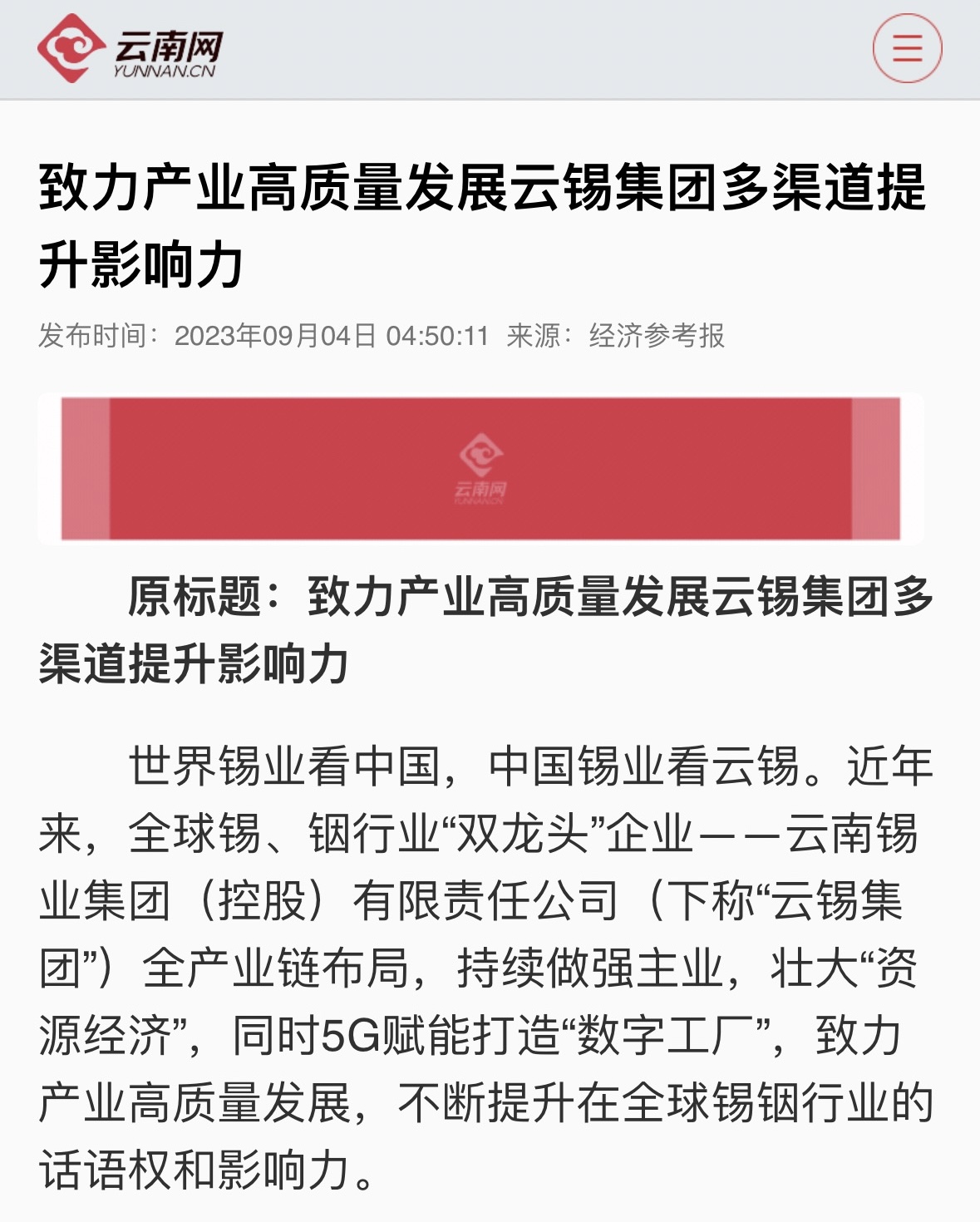980x1222 pixels.
Task: Open the hamburger menu button
Action: coord(907,48)
